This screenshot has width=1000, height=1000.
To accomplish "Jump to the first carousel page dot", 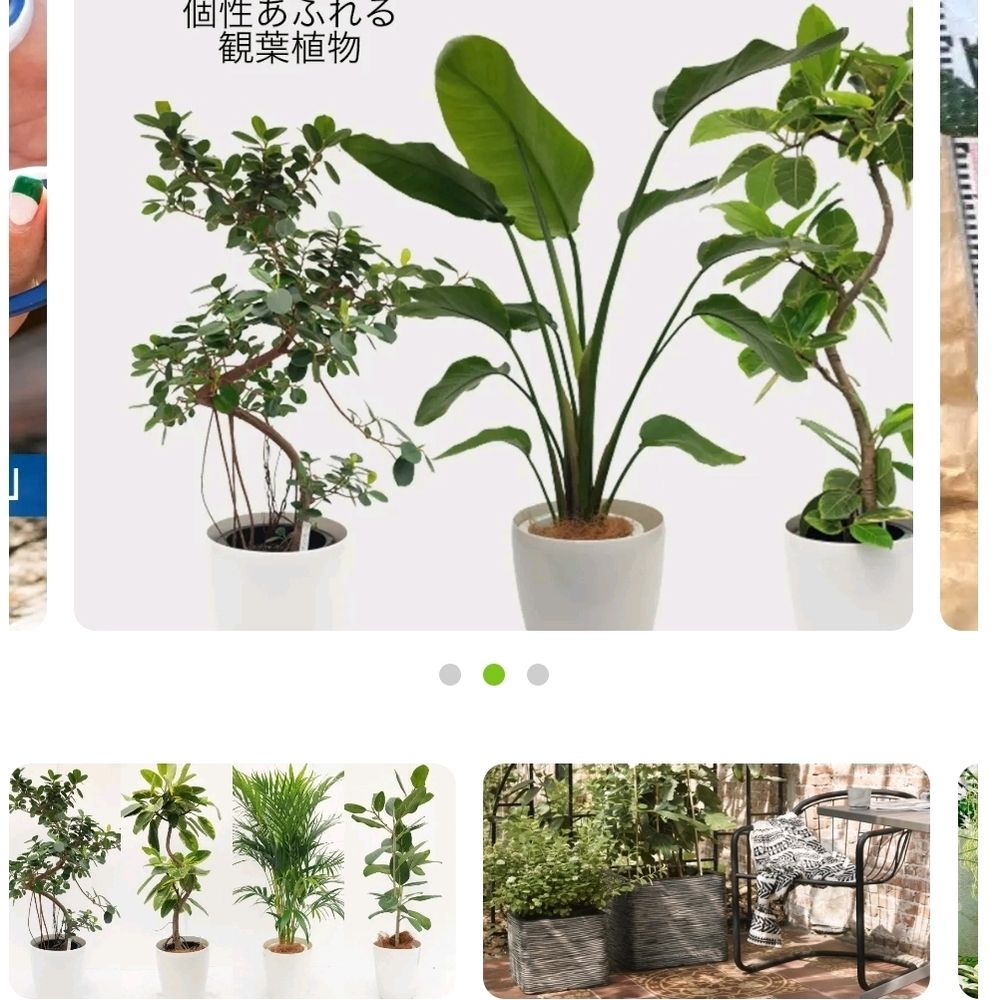I will click(x=450, y=675).
